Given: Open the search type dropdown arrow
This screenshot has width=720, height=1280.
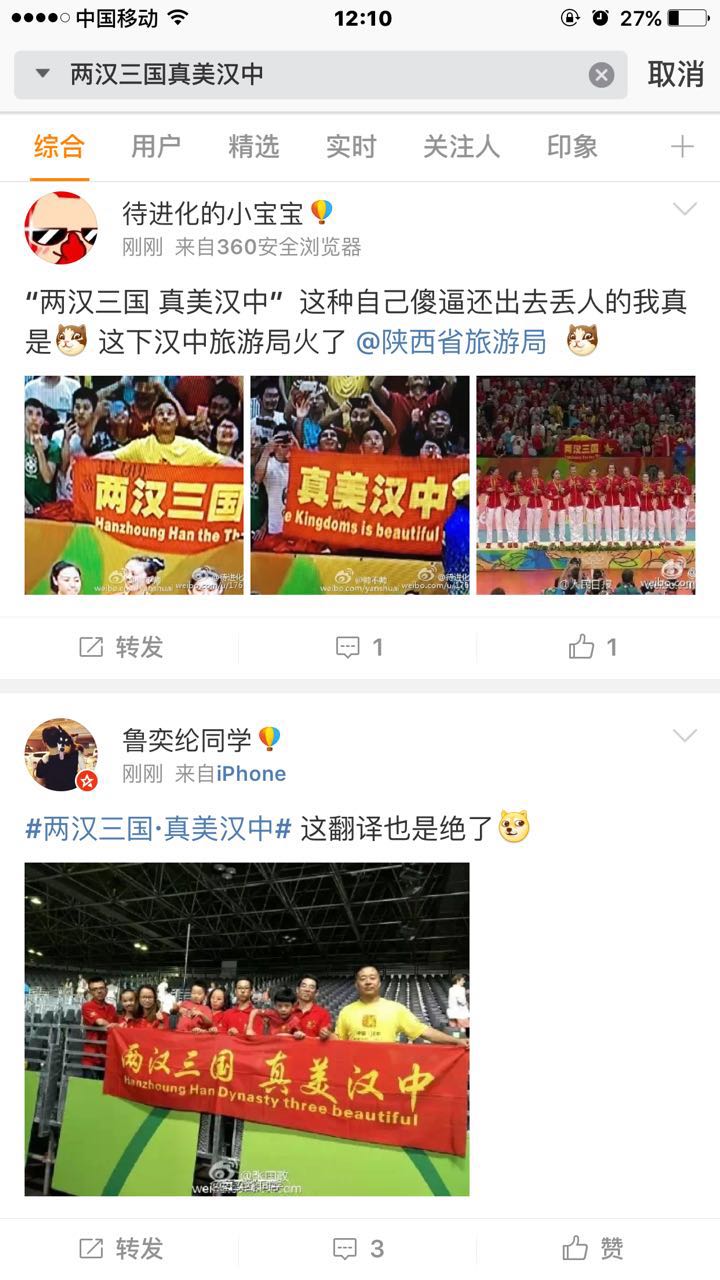Looking at the screenshot, I should 42,74.
